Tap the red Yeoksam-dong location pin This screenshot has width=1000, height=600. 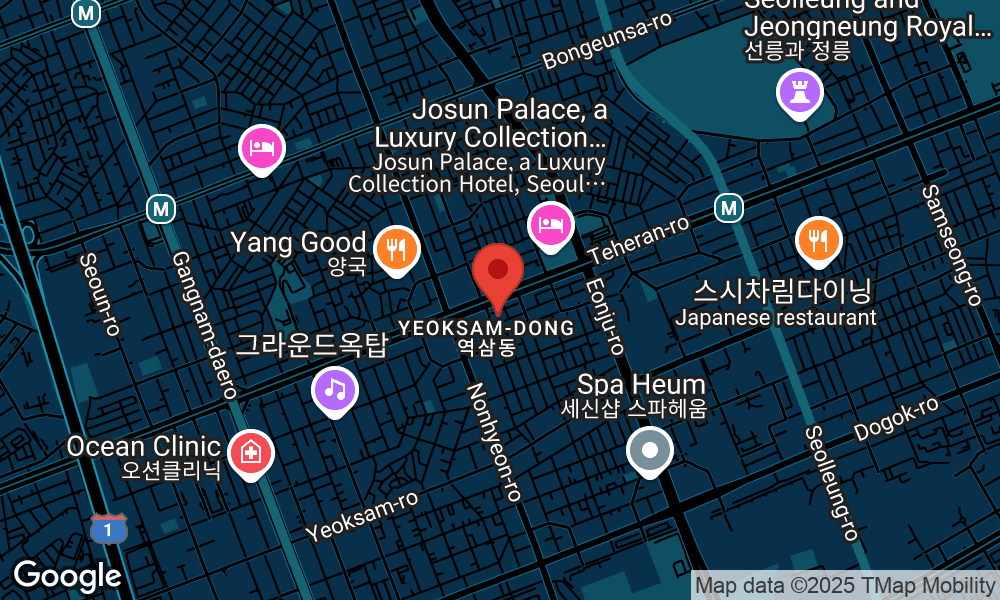coord(497,271)
